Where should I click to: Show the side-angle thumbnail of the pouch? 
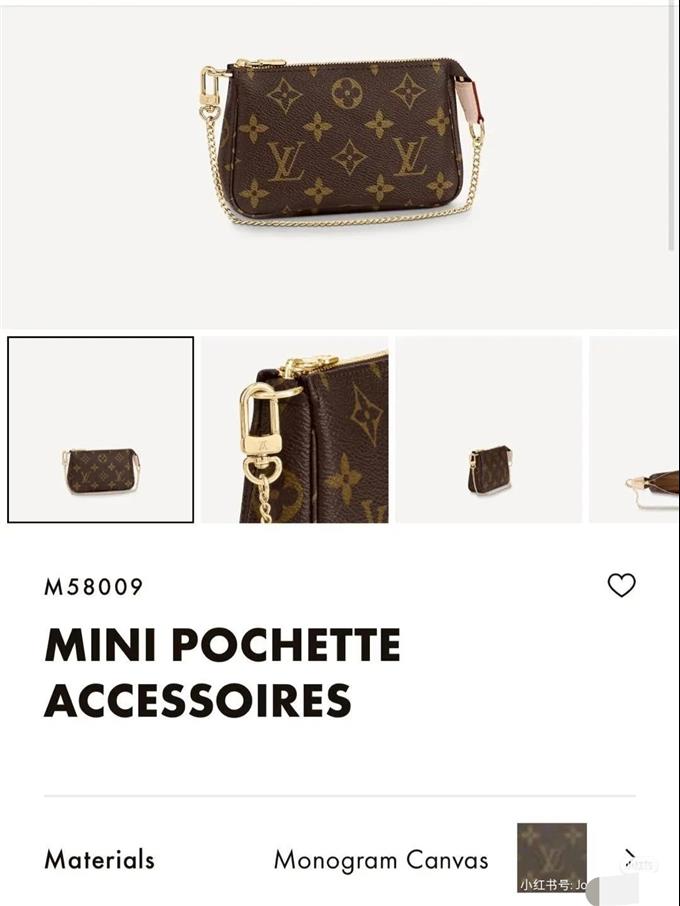[x=488, y=429]
